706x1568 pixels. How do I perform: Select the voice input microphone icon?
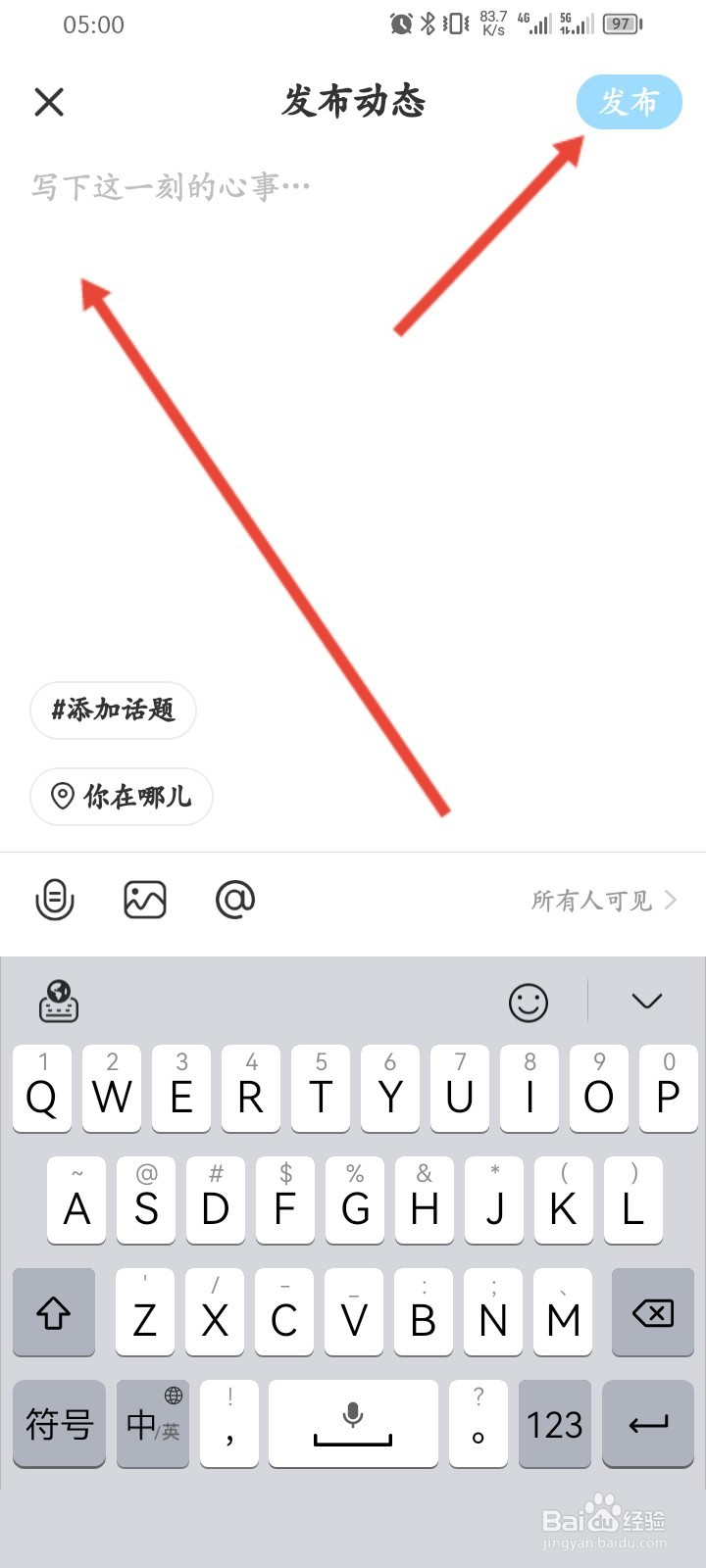(x=56, y=899)
